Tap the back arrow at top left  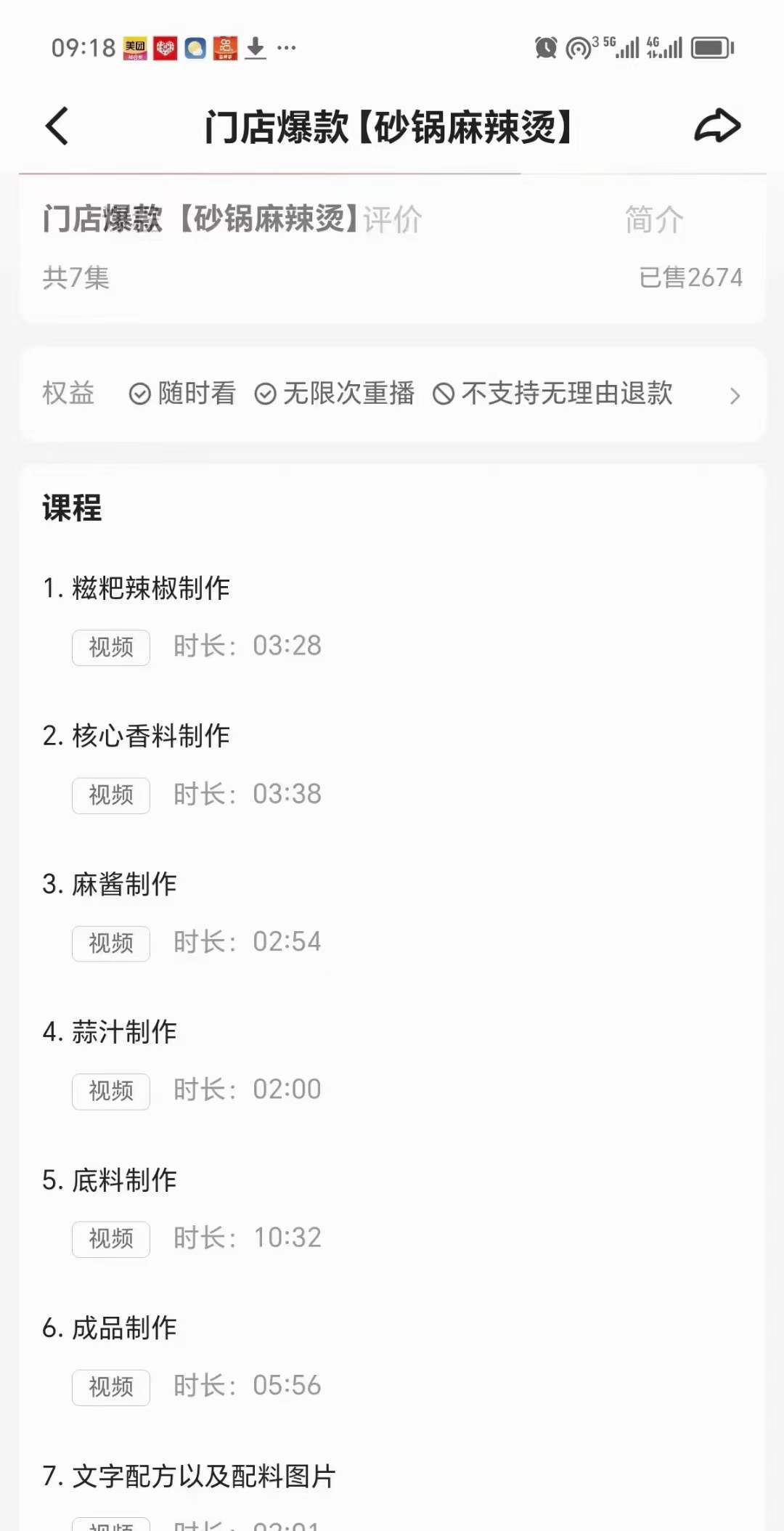(x=55, y=126)
